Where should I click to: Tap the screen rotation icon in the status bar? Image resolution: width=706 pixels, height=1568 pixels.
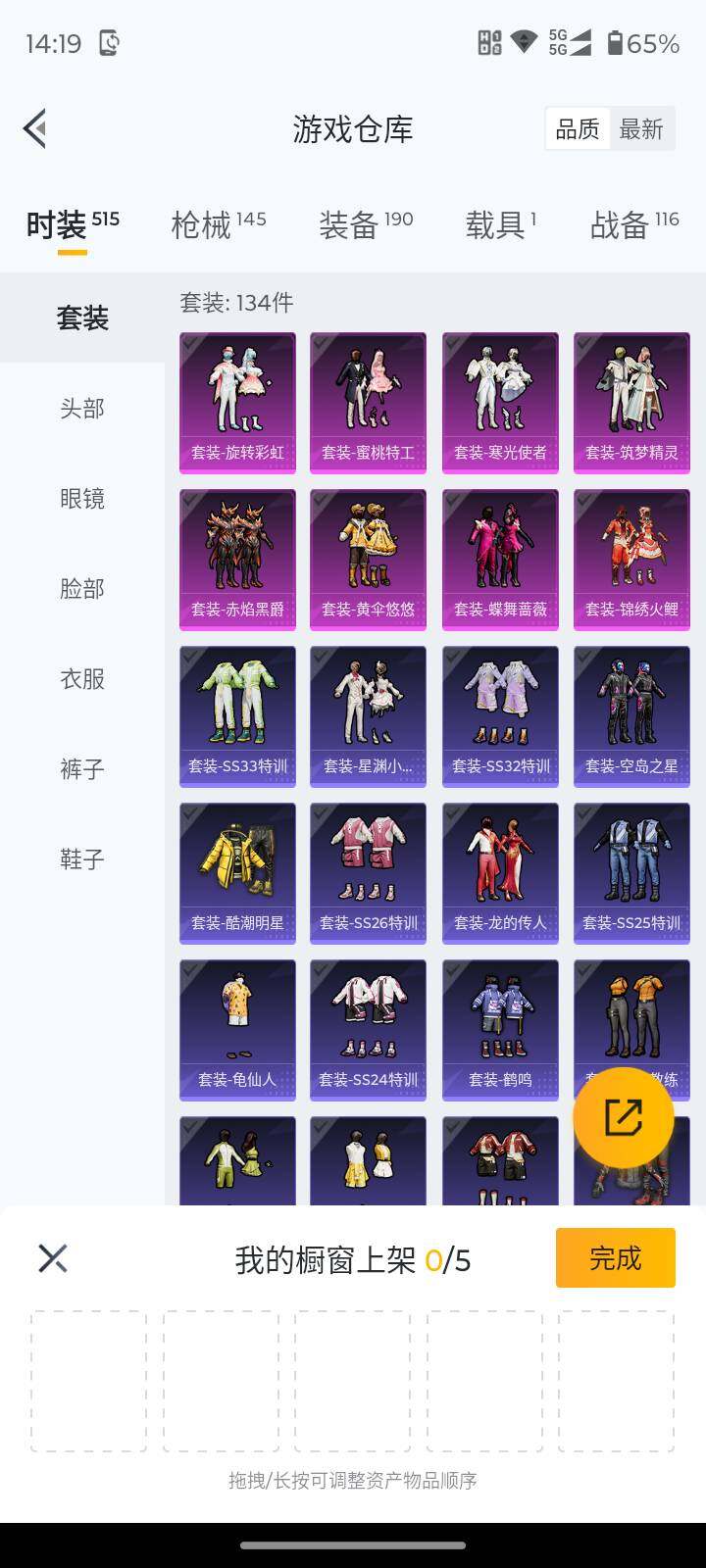pyautogui.click(x=108, y=44)
